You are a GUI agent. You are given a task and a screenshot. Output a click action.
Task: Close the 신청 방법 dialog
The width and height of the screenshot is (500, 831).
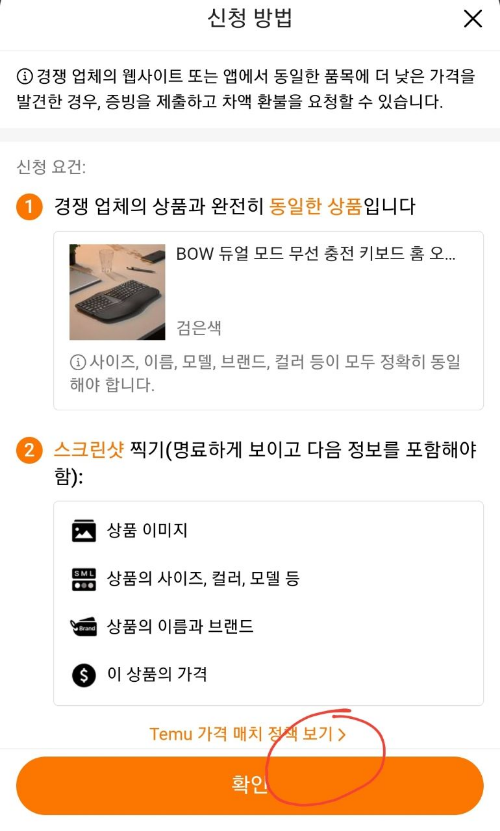472,19
